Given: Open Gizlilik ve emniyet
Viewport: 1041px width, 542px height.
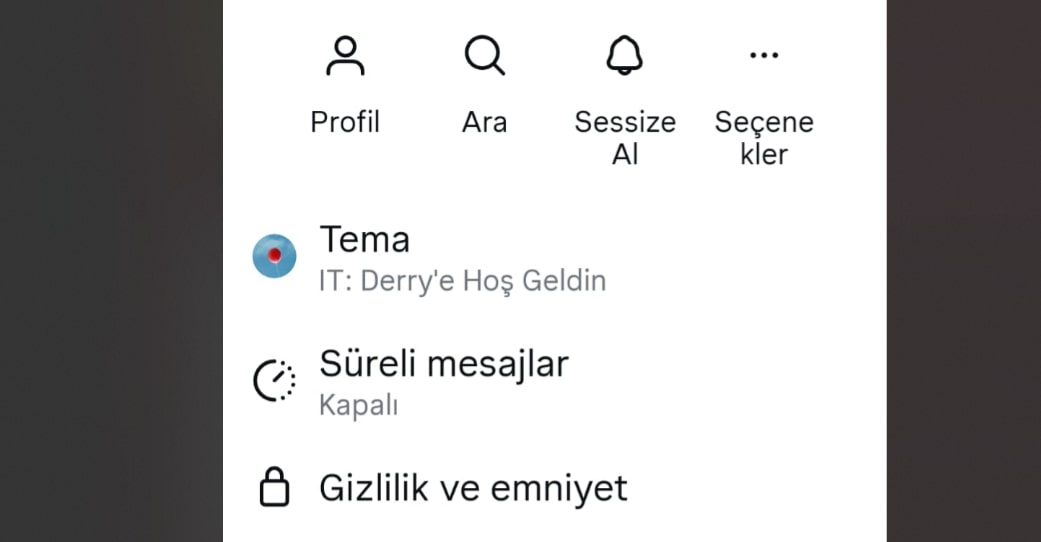Looking at the screenshot, I should point(472,488).
